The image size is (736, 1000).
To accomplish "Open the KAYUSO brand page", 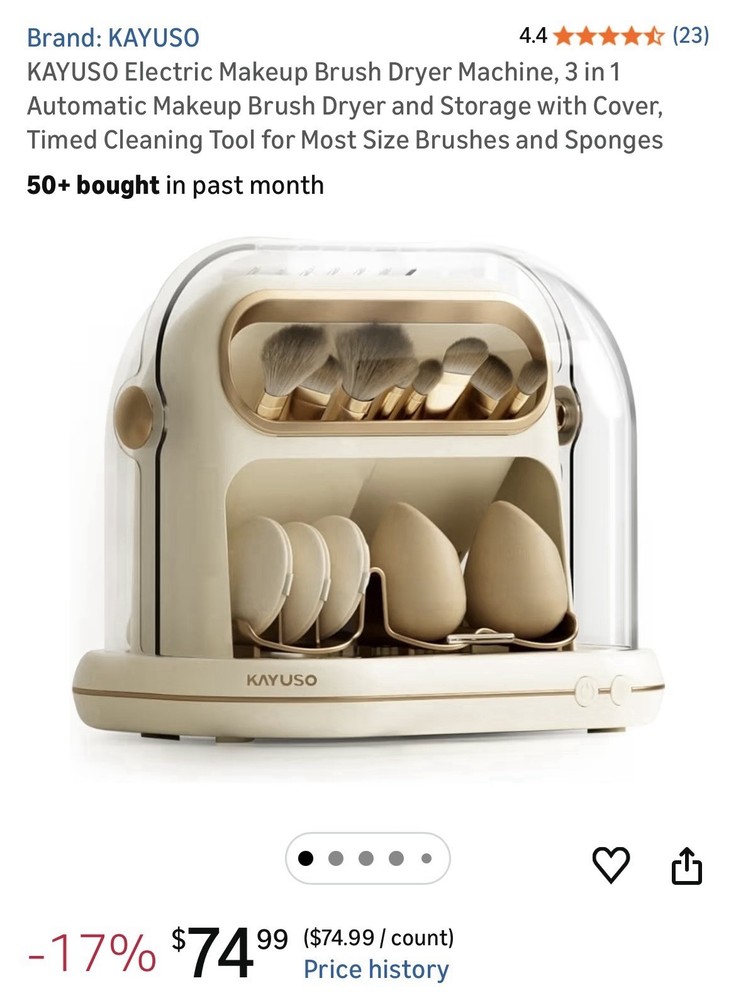I will pyautogui.click(x=113, y=37).
